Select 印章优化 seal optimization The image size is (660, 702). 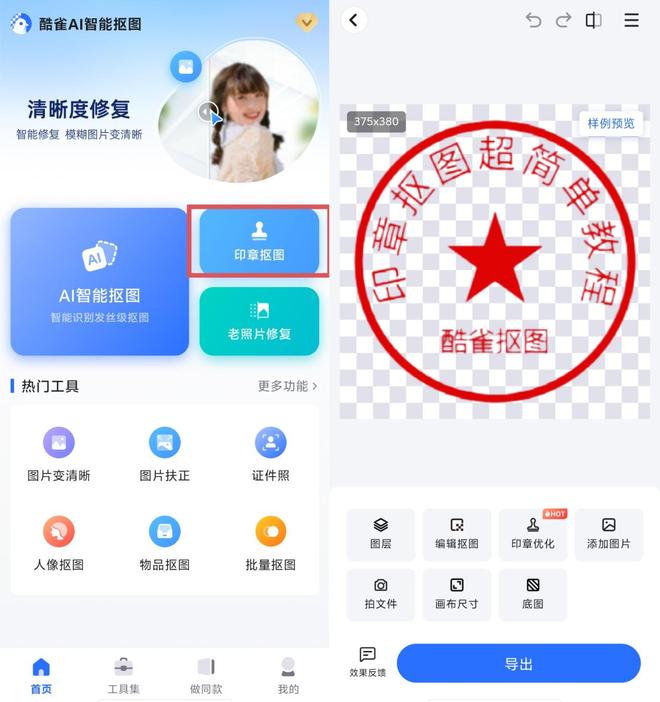(533, 534)
